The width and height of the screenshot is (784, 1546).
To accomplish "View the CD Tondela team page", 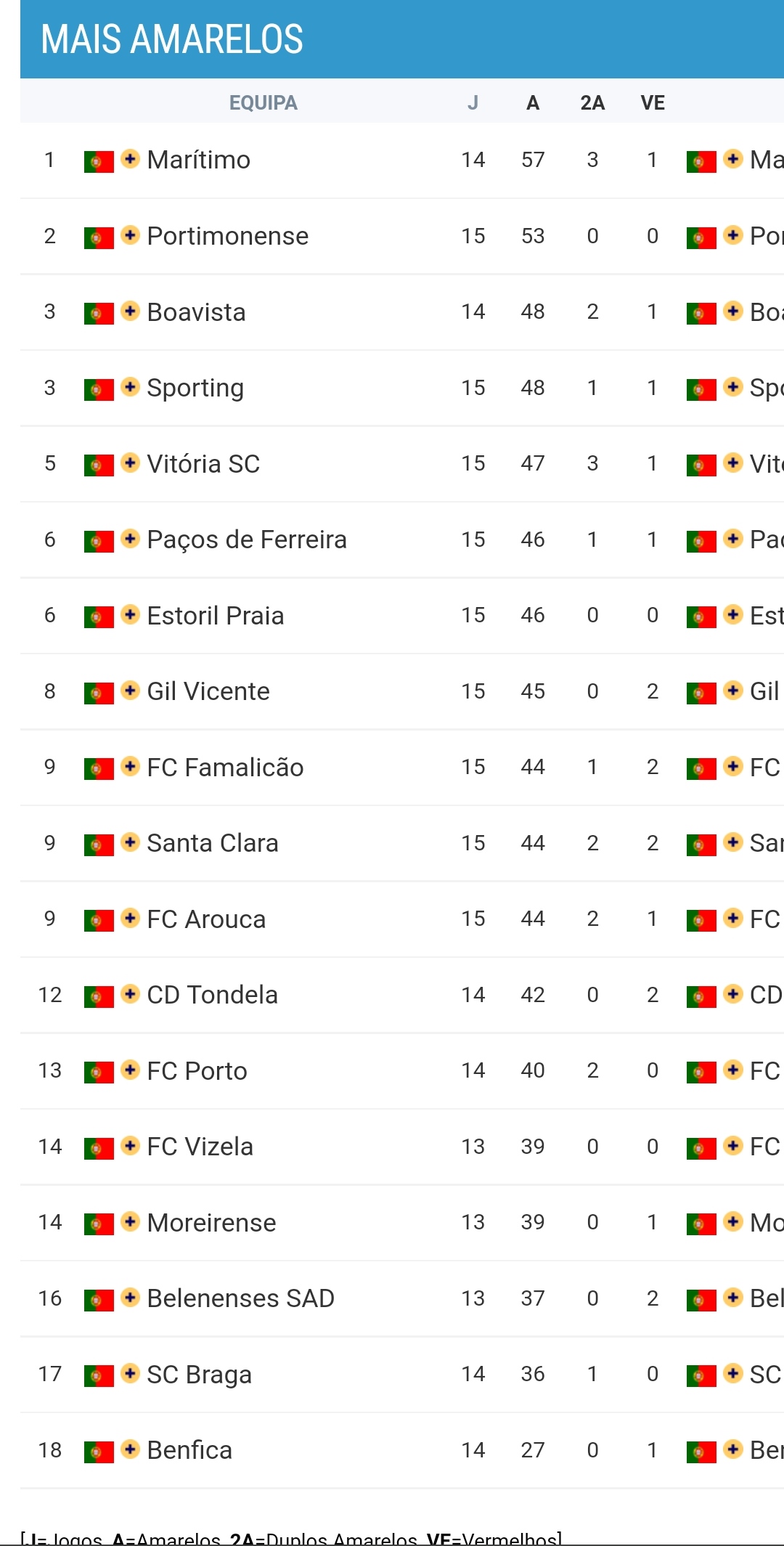I will pos(212,995).
